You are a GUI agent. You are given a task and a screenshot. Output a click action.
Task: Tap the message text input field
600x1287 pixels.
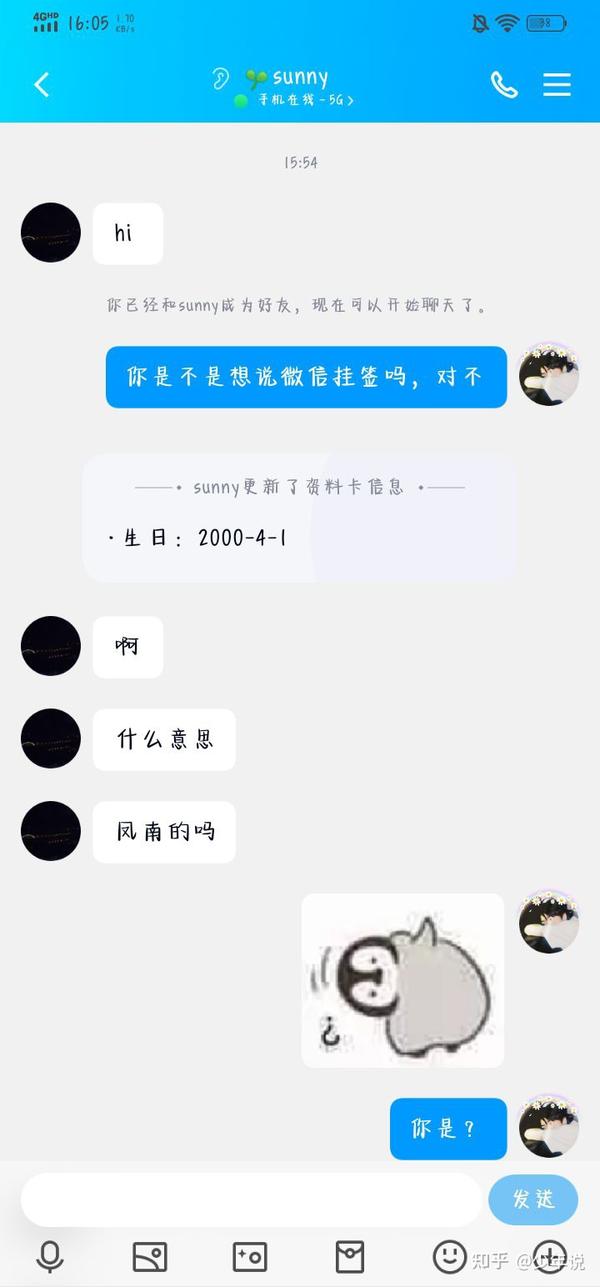pyautogui.click(x=251, y=1199)
